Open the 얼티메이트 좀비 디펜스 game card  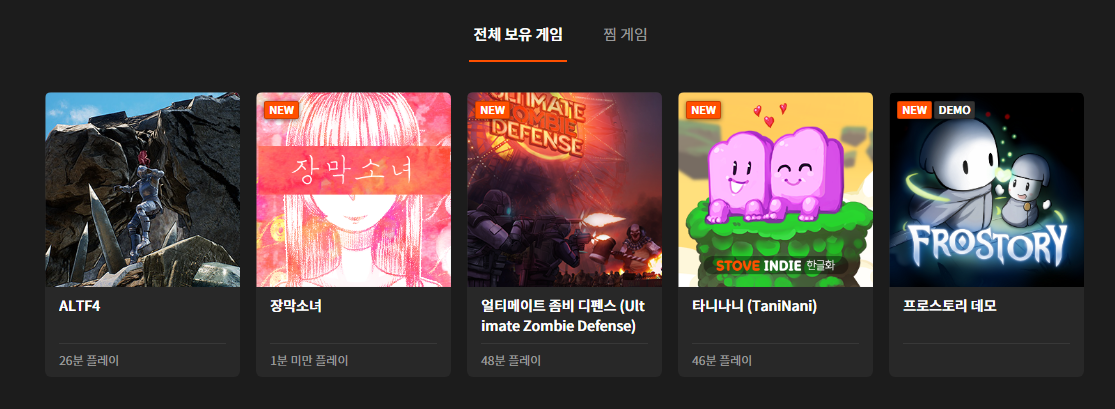pyautogui.click(x=564, y=190)
